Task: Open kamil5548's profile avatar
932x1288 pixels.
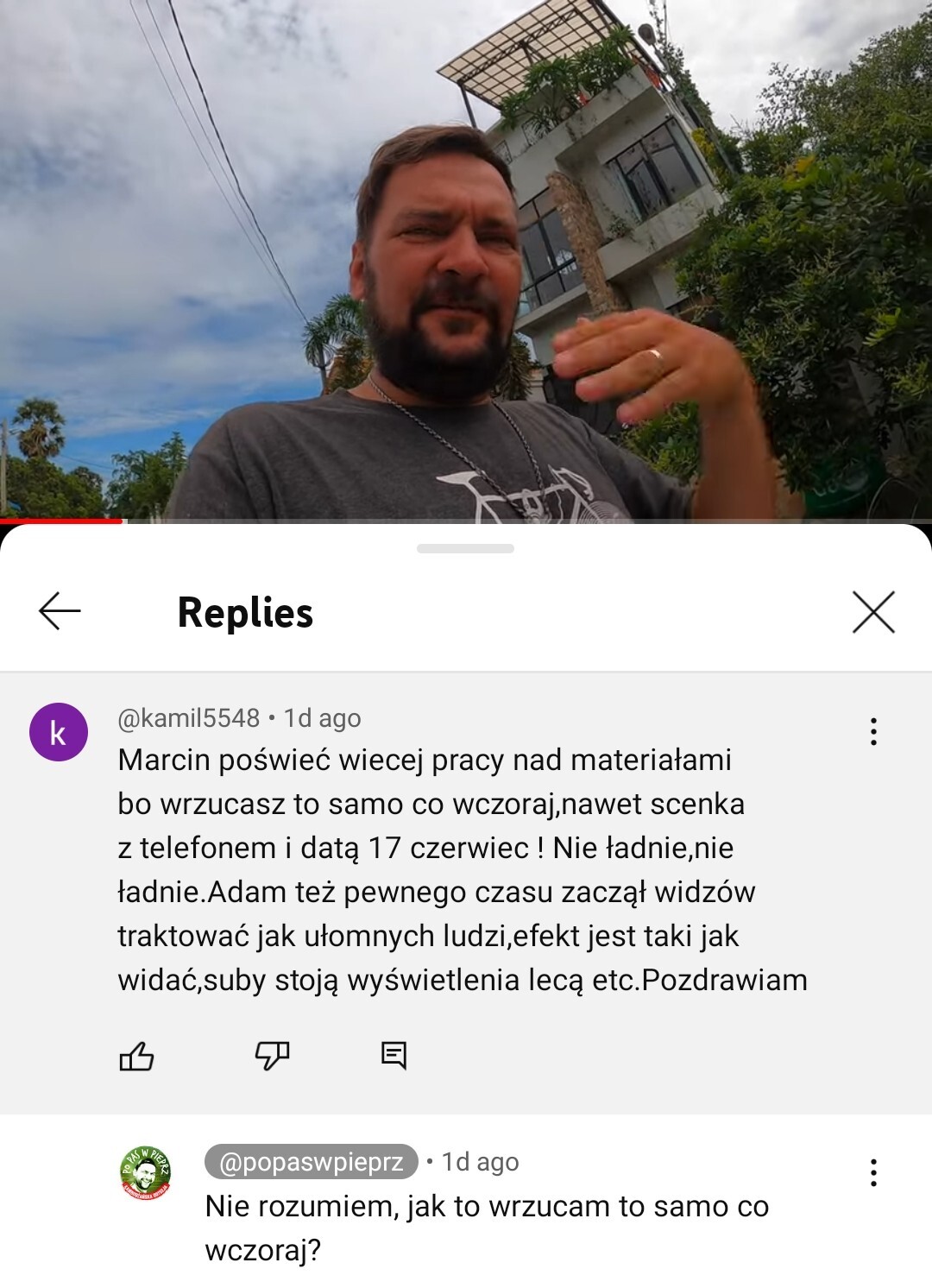Action: point(59,732)
